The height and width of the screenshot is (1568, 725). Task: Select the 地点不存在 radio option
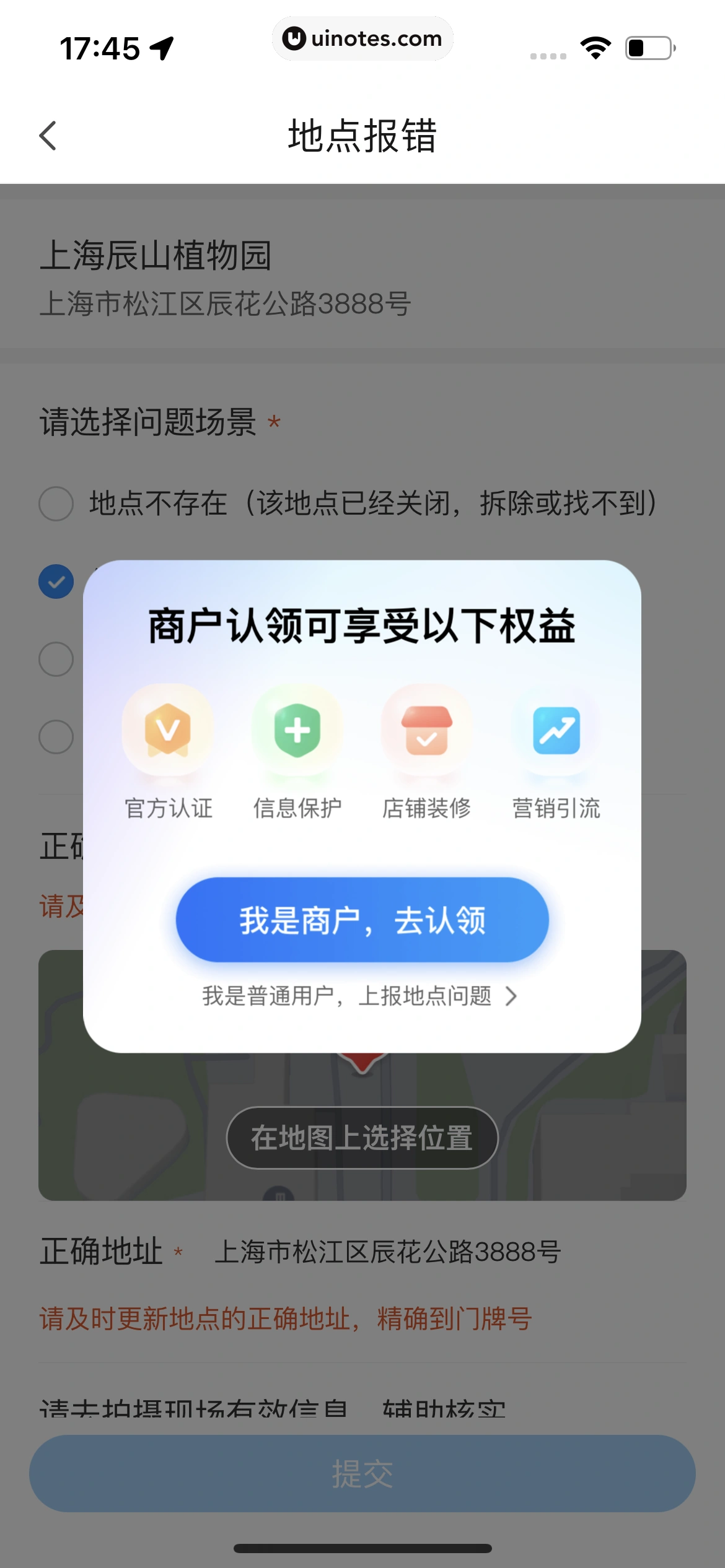coord(56,505)
